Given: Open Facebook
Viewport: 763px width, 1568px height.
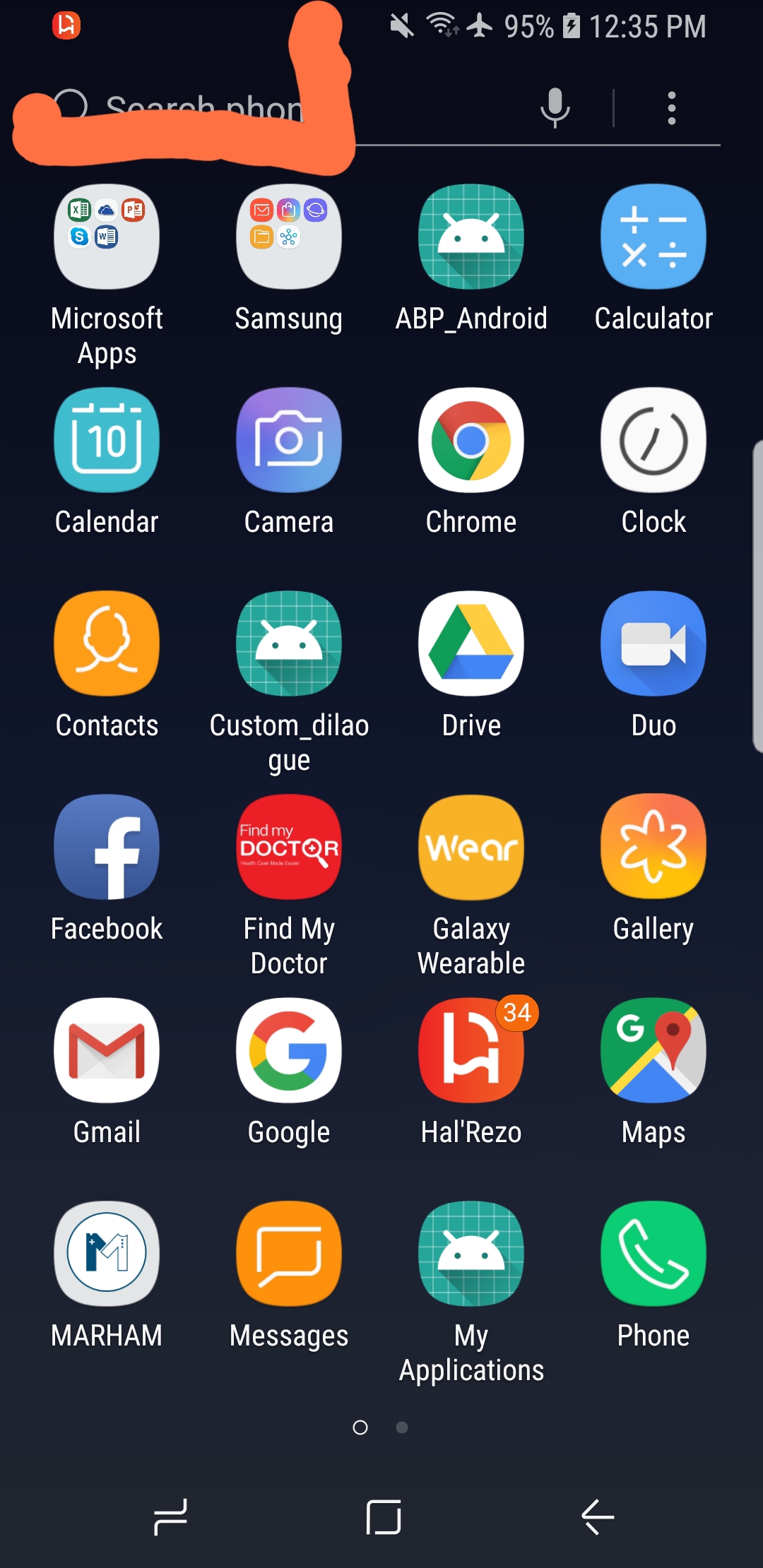Looking at the screenshot, I should coord(107,847).
